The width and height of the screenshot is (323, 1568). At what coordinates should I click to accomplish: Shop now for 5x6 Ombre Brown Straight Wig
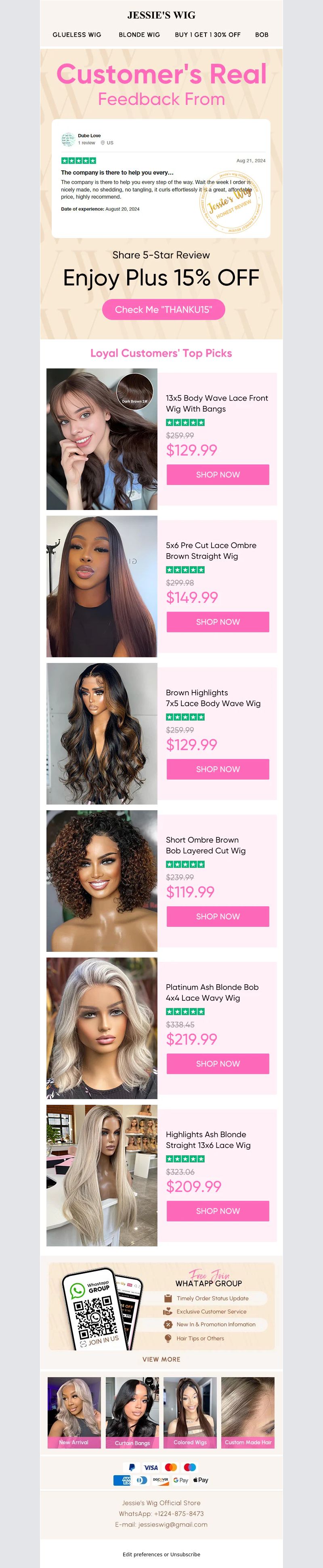click(x=218, y=621)
